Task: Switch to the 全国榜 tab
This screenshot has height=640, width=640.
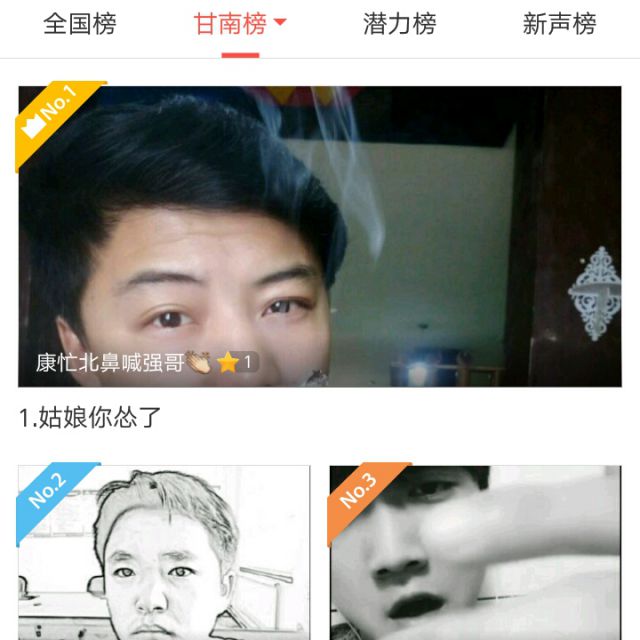Action: (80, 25)
